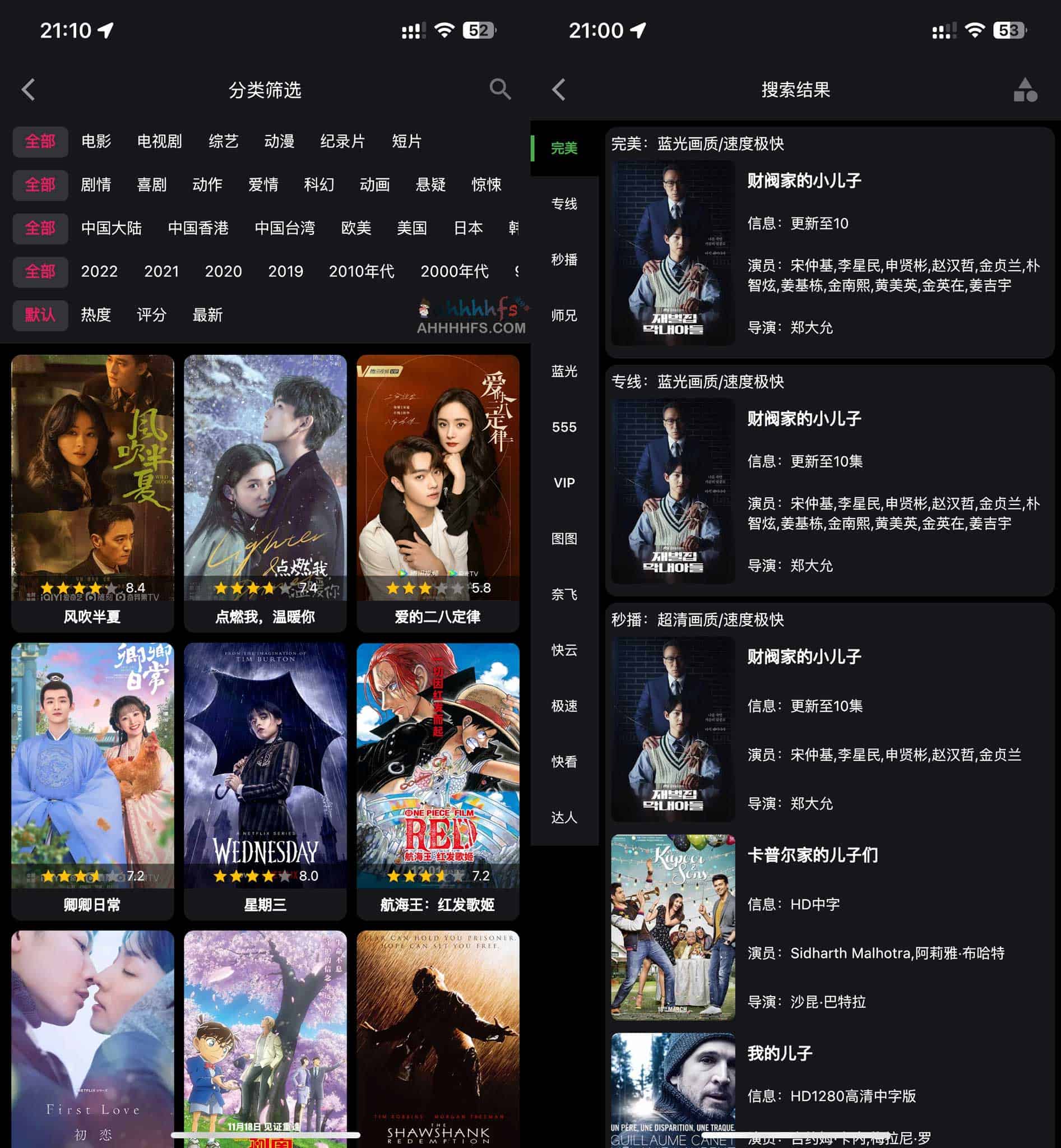The width and height of the screenshot is (1061, 1148).
Task: Filter by 电视剧 category
Action: point(159,142)
